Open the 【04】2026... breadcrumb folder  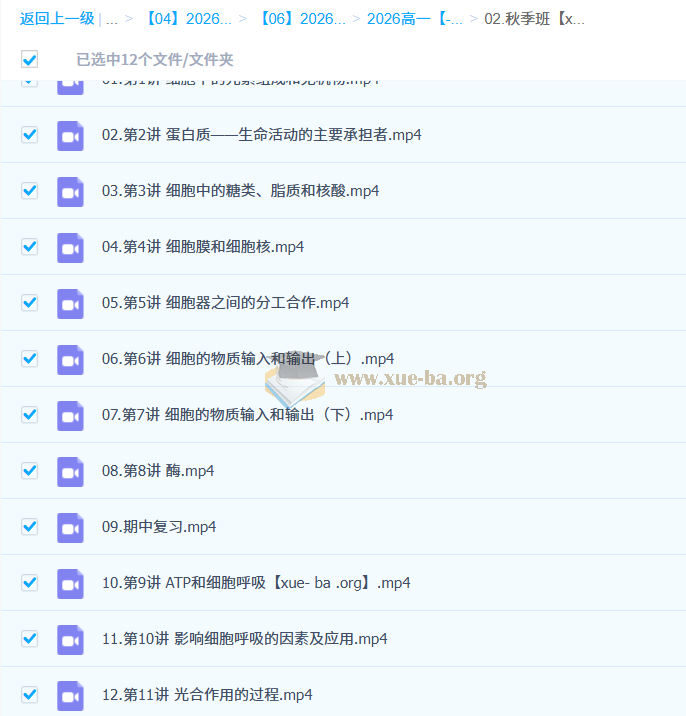point(189,19)
